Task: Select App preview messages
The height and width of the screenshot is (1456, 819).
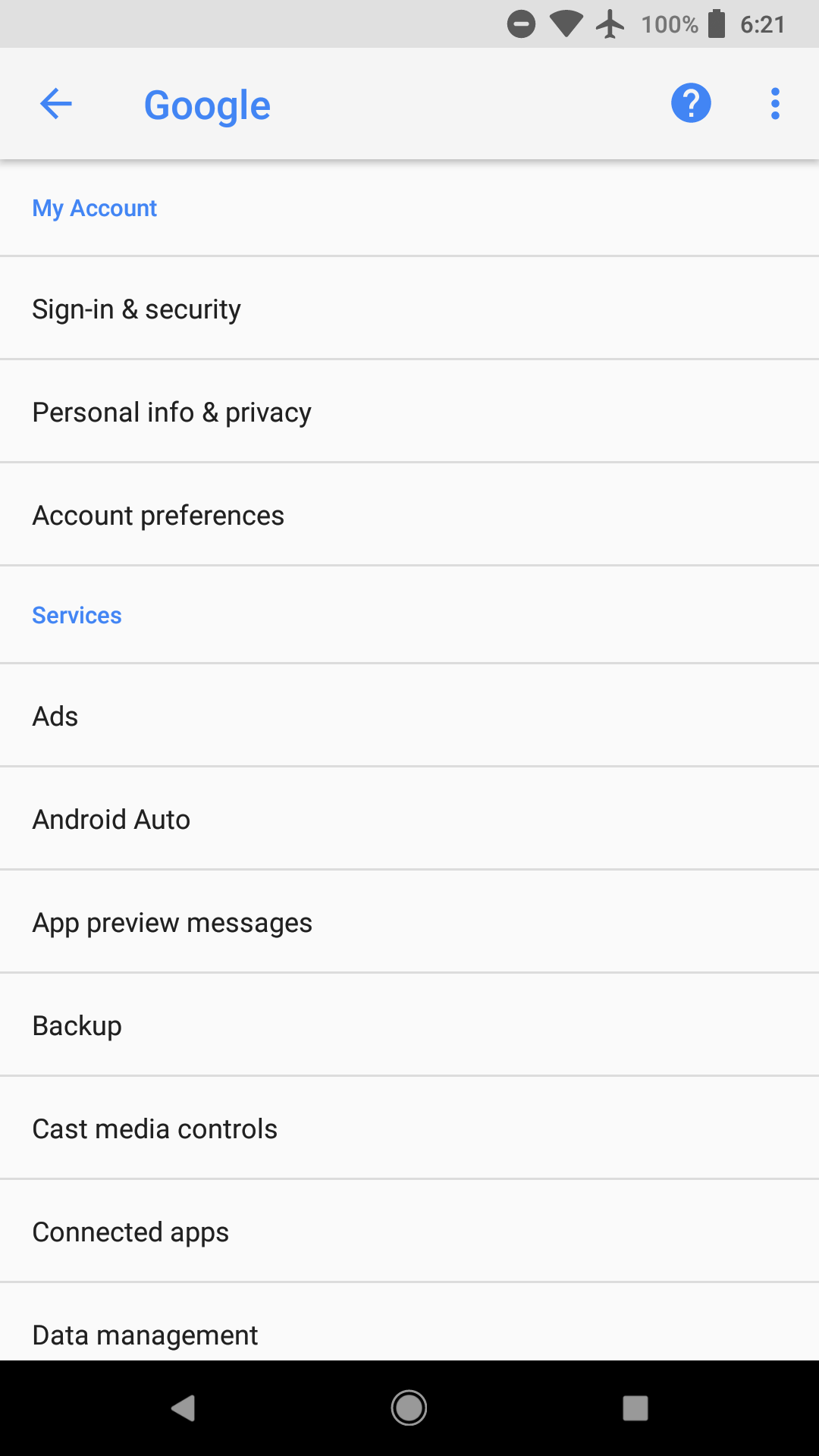Action: point(409,921)
